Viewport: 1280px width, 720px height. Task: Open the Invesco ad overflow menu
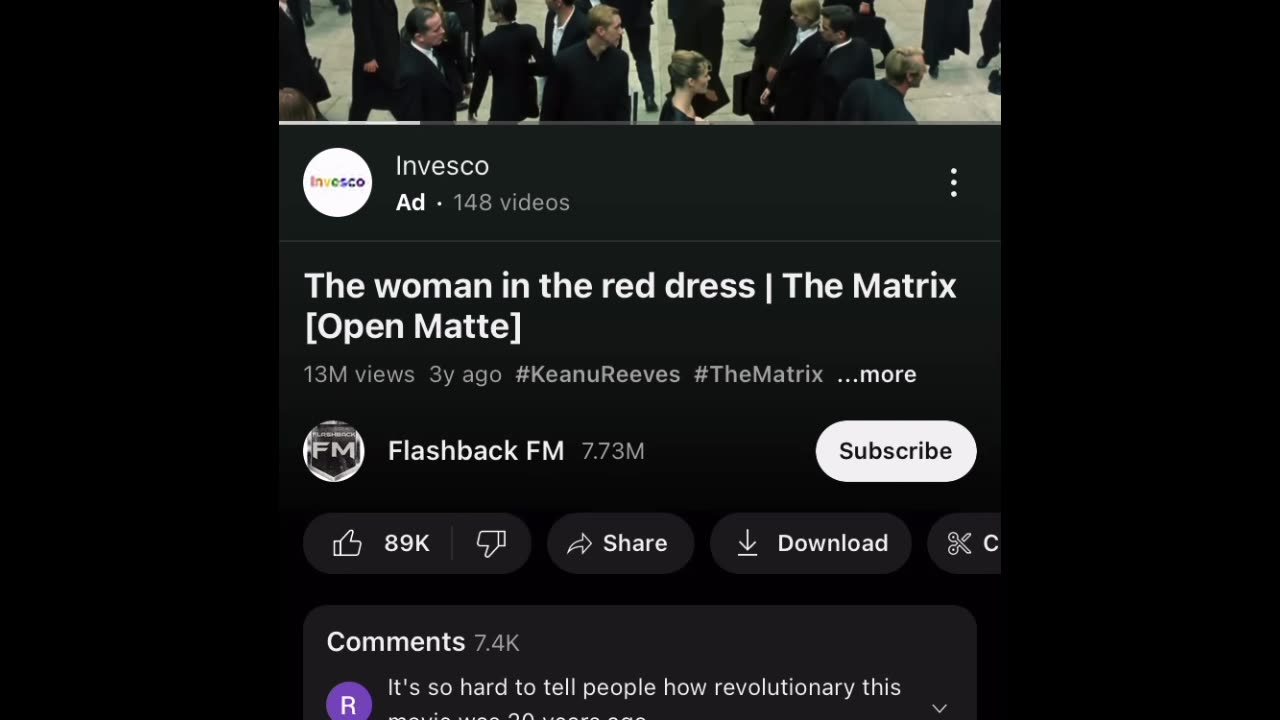click(953, 182)
